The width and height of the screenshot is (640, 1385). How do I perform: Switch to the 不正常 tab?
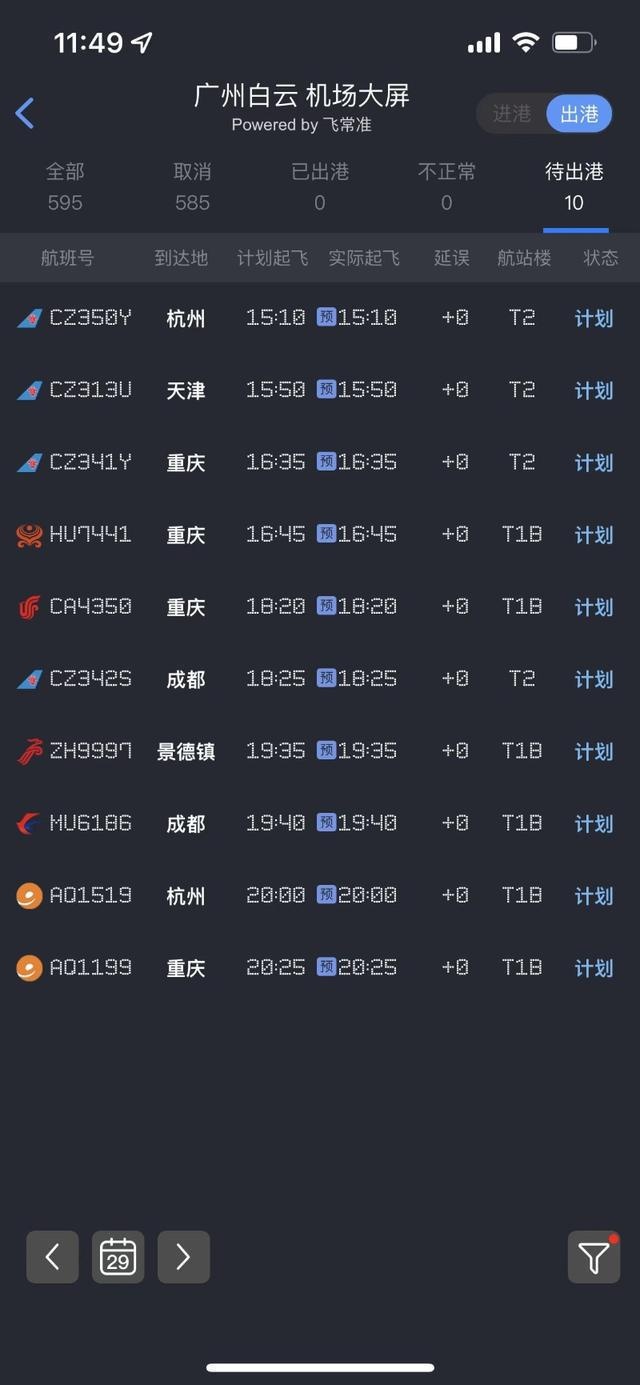pos(447,187)
